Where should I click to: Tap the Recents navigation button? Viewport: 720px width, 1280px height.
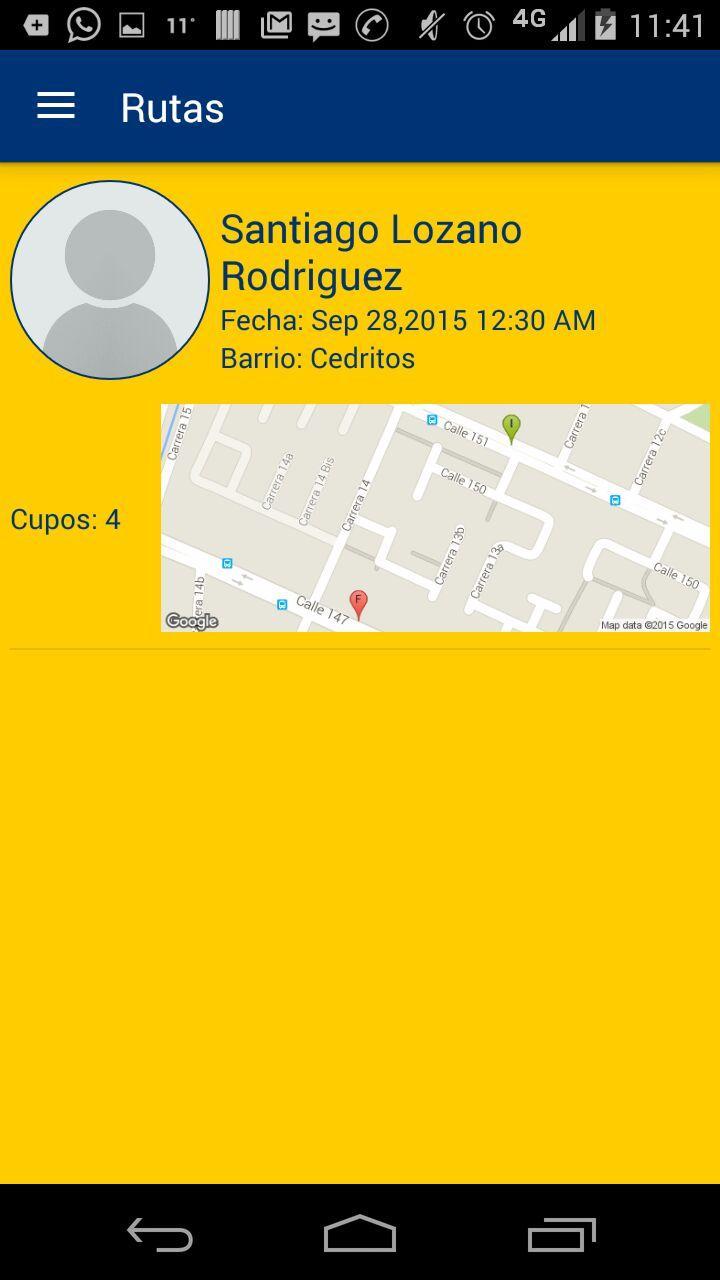click(x=560, y=1236)
